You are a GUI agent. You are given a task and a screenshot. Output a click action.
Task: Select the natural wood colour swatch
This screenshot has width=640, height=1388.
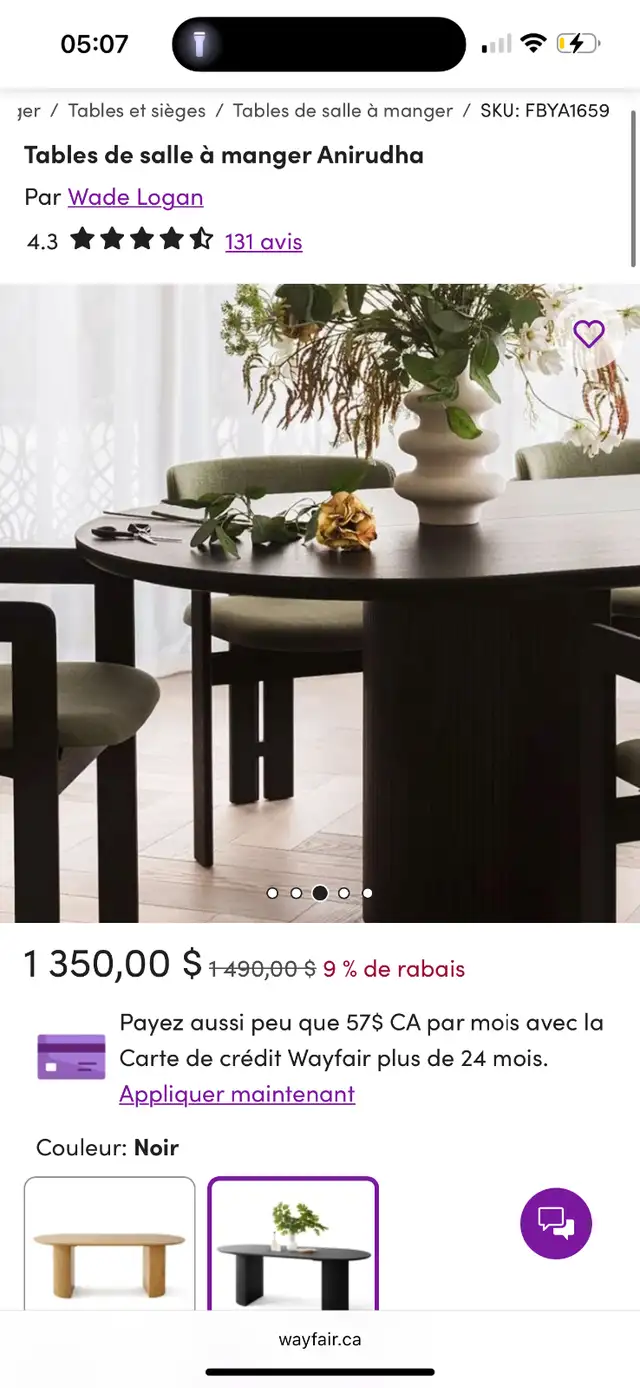click(110, 1243)
